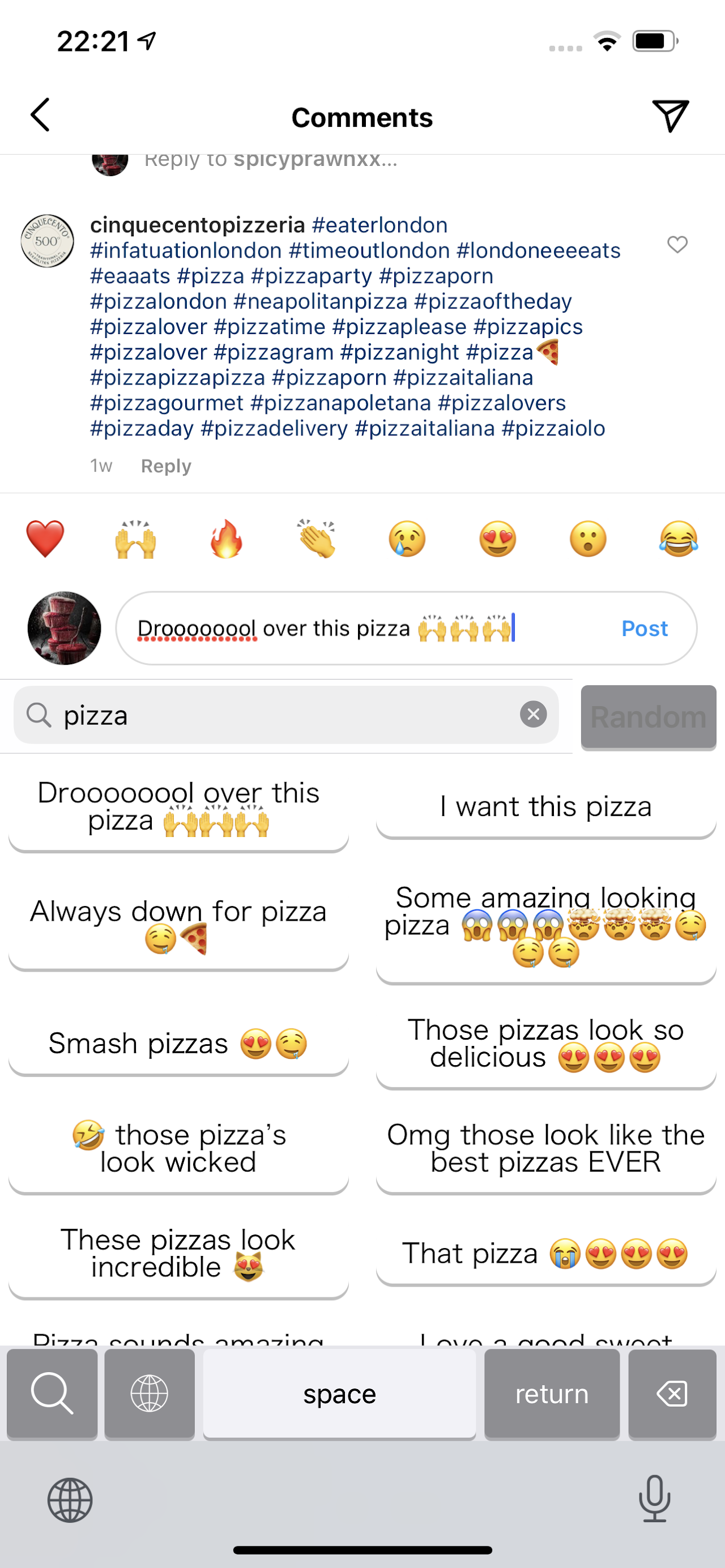This screenshot has height=1568, width=725.
Task: Select 'I want this pizza' suggestion
Action: pos(545,807)
